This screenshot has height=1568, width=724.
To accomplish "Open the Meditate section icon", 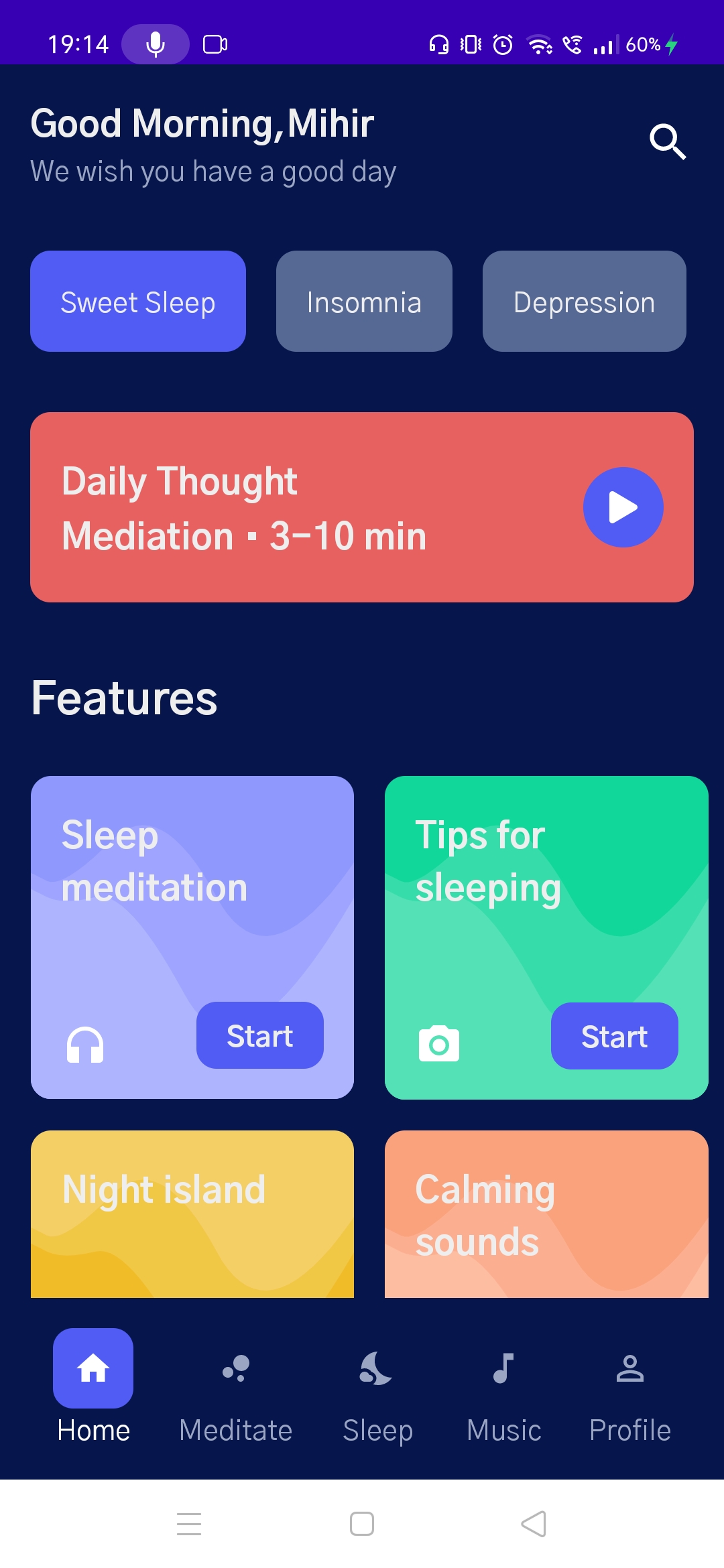I will click(235, 1368).
